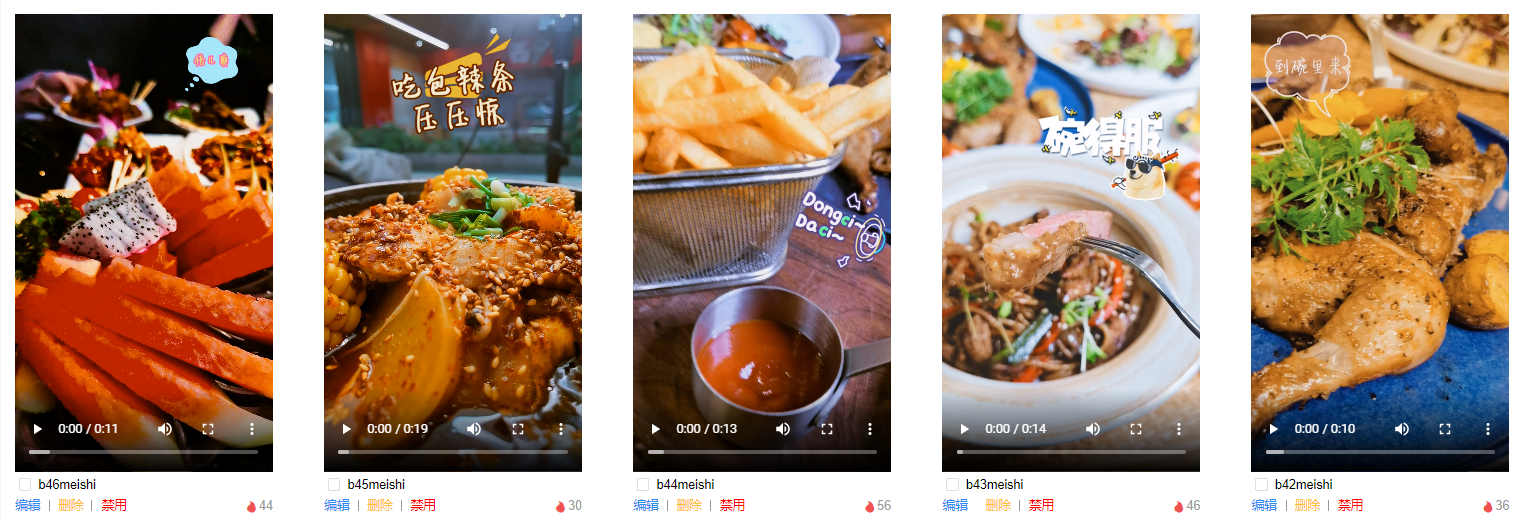The width and height of the screenshot is (1522, 523).
Task: Mute the b43meishi video sound
Action: point(1092,429)
